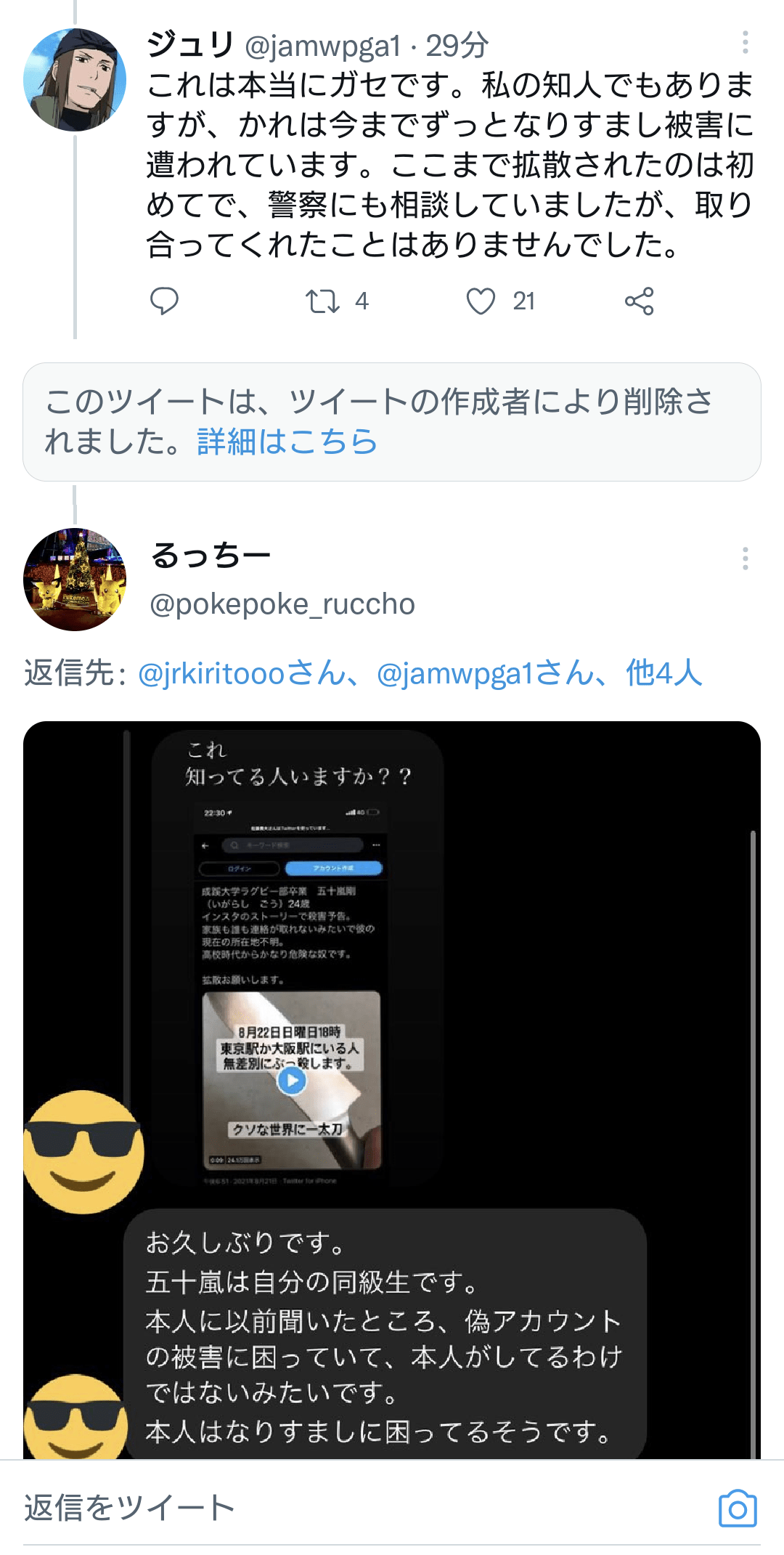Like ジュリ's tweet
This screenshot has height=1555, width=784.
click(481, 301)
